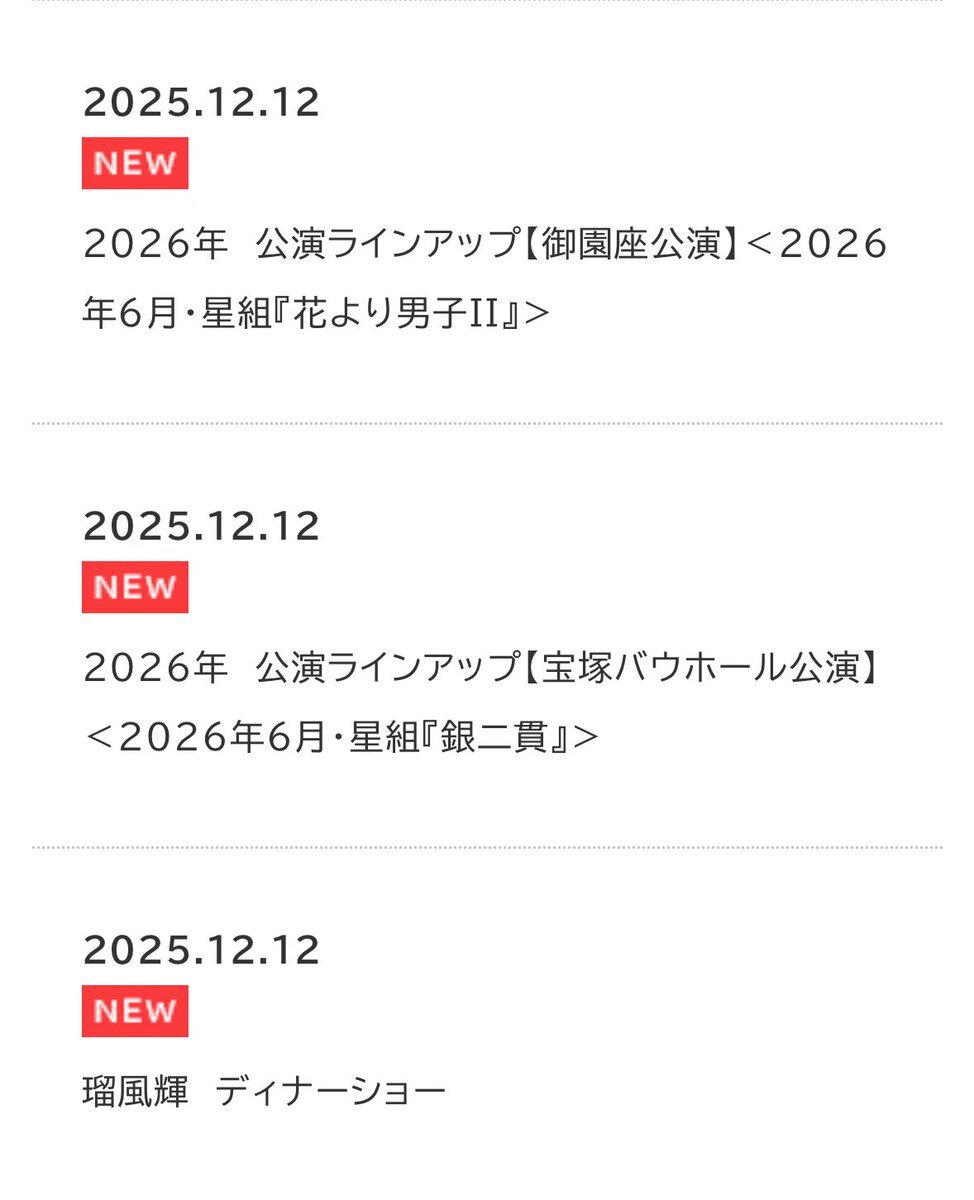Open the 宝塚バウホール公演 銀二貫 lineup news
The height and width of the screenshot is (1200, 974).
pyautogui.click(x=485, y=701)
